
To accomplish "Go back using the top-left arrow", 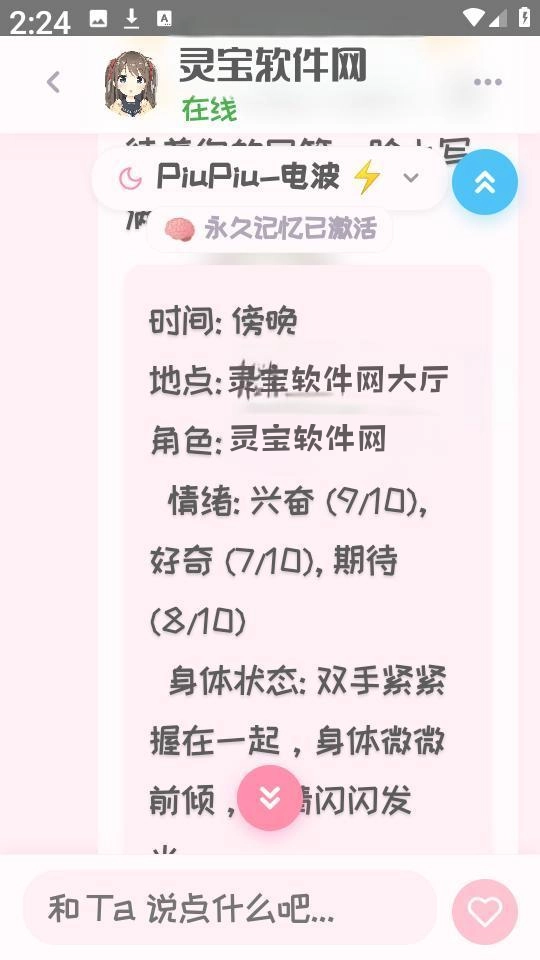I will (54, 82).
